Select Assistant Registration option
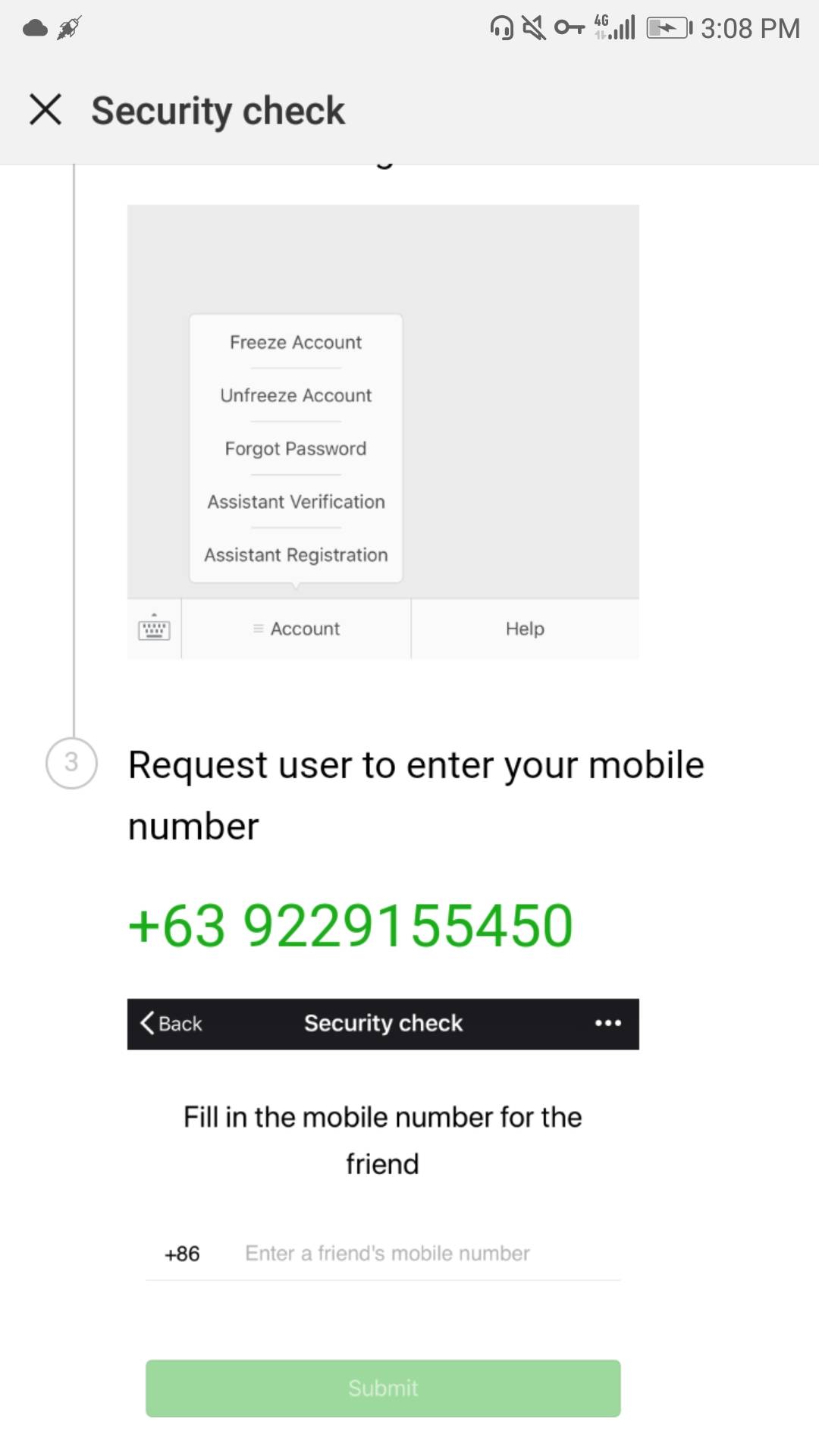819x1456 pixels. pyautogui.click(x=296, y=554)
